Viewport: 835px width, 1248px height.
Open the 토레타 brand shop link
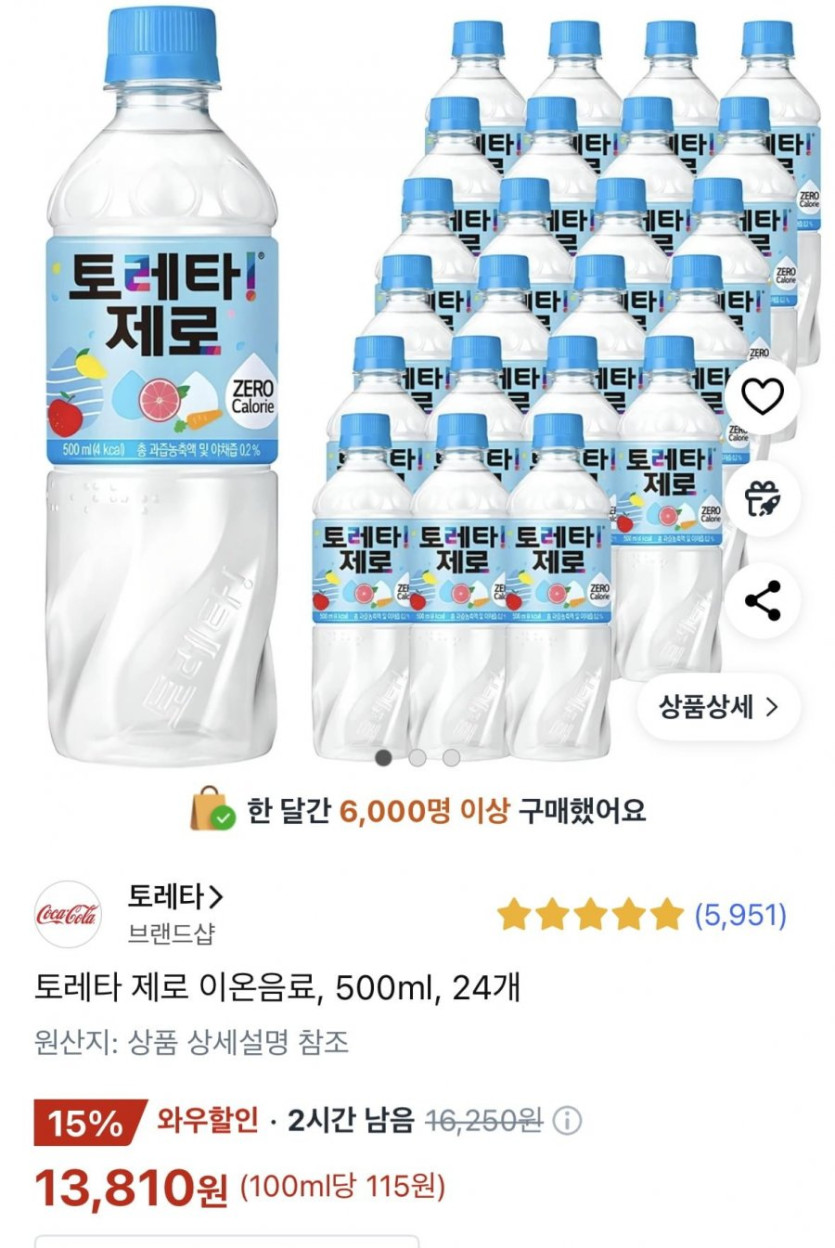pos(176,897)
